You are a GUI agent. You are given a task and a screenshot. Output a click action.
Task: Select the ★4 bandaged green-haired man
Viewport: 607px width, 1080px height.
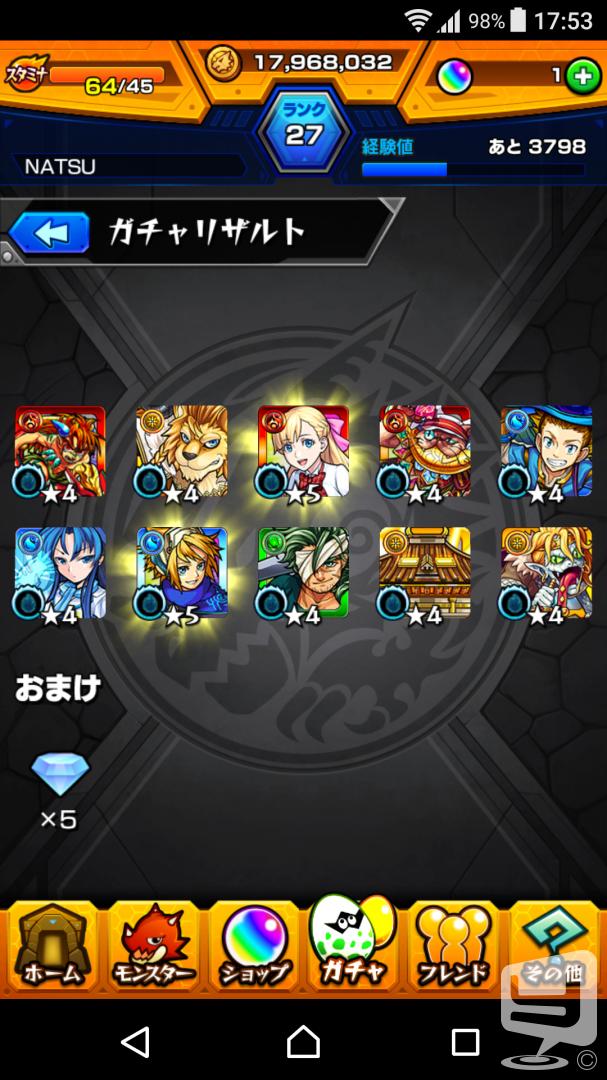[x=303, y=572]
